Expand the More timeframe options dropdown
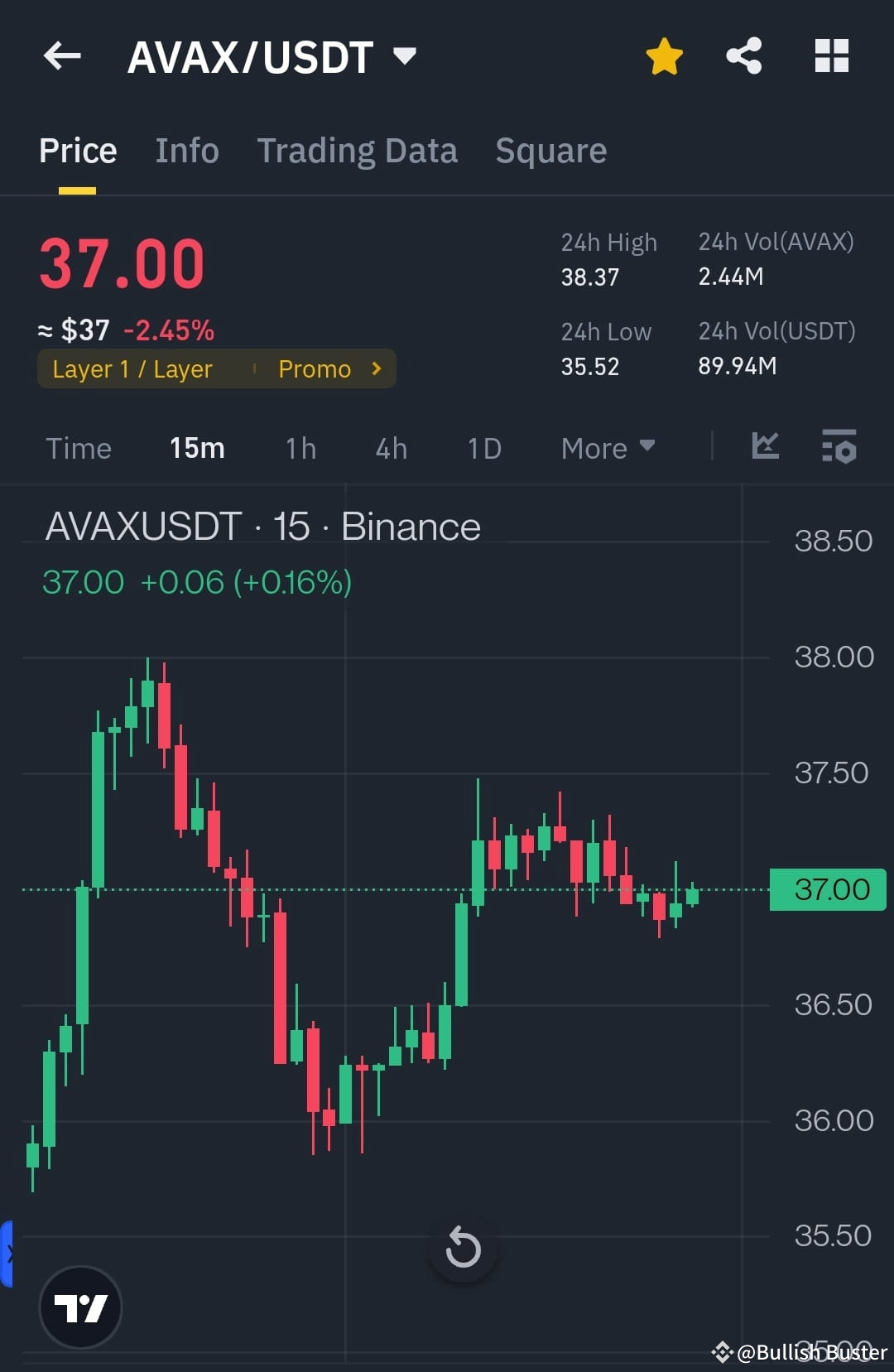The height and width of the screenshot is (1372, 894). [607, 448]
